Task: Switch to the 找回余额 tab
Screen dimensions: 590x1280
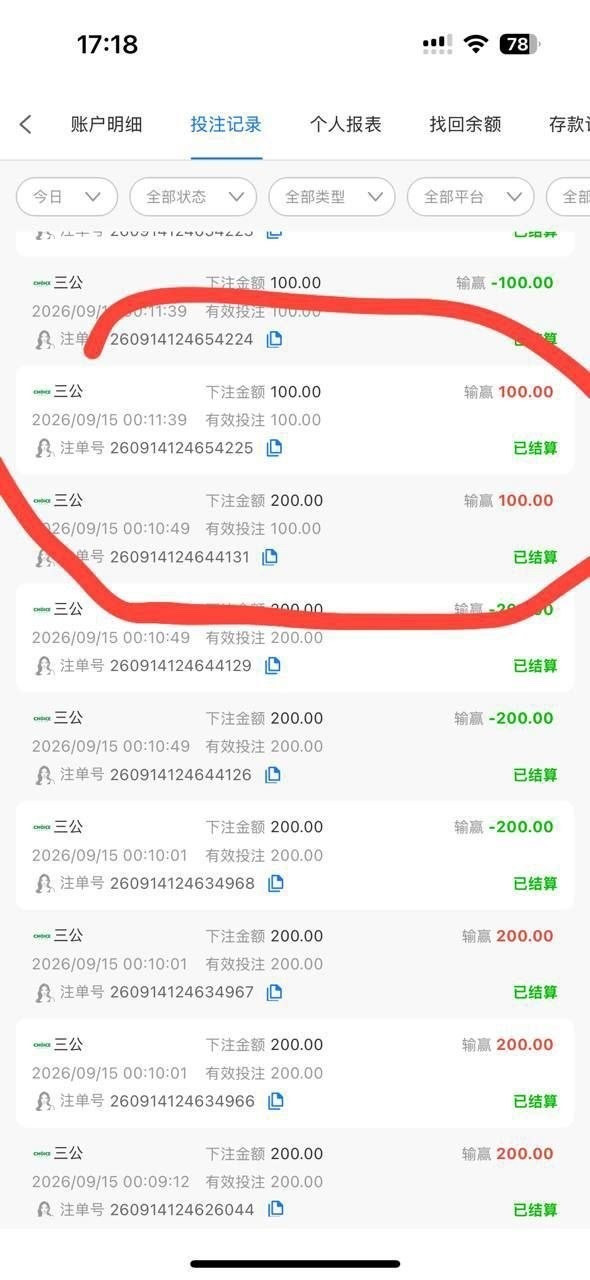Action: [x=465, y=124]
